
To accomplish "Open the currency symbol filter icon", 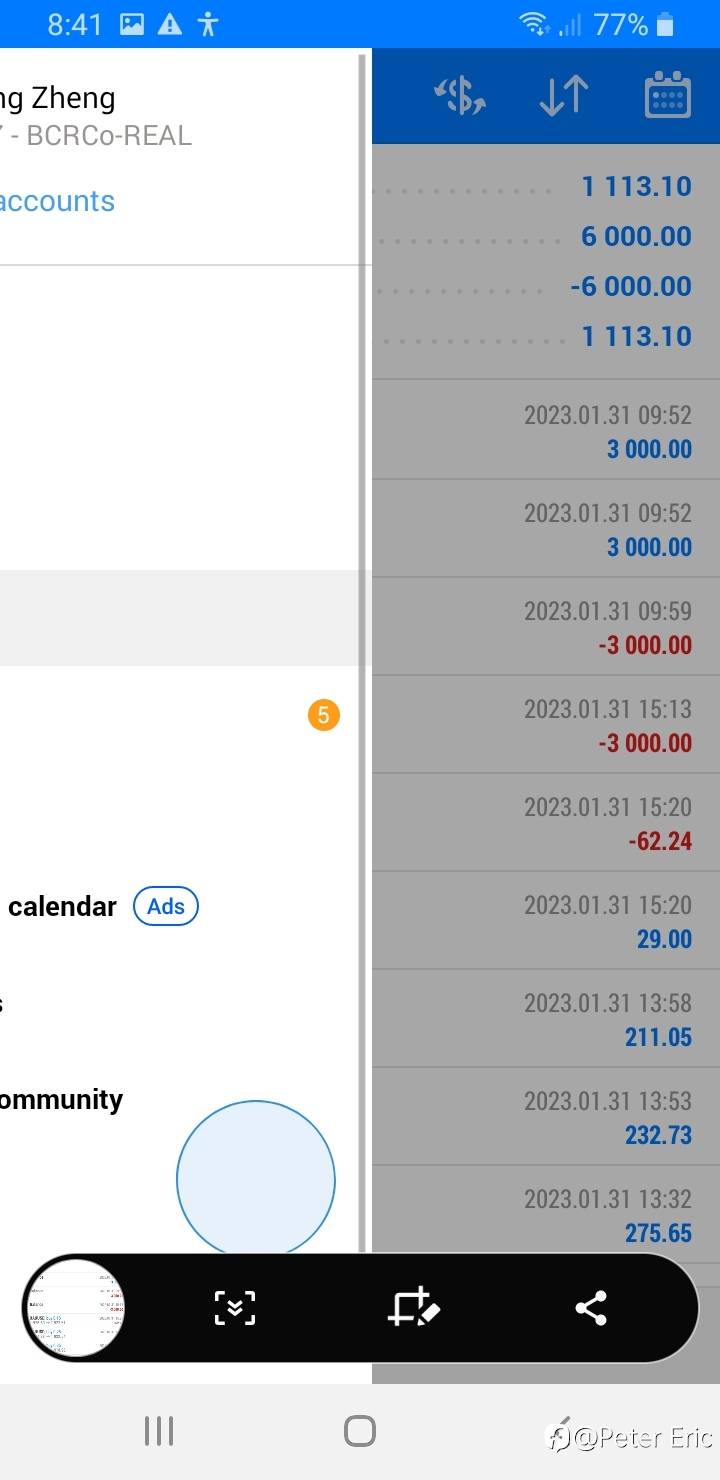I will click(x=460, y=96).
